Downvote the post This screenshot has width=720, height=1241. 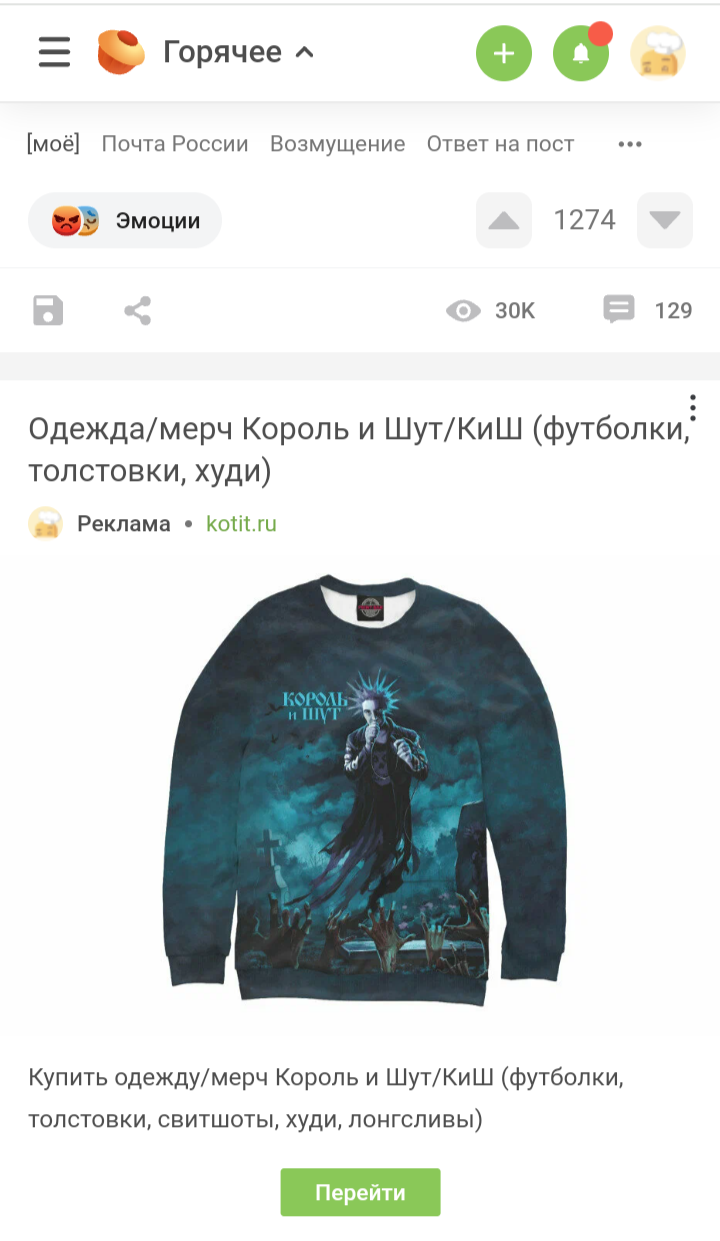(x=664, y=220)
